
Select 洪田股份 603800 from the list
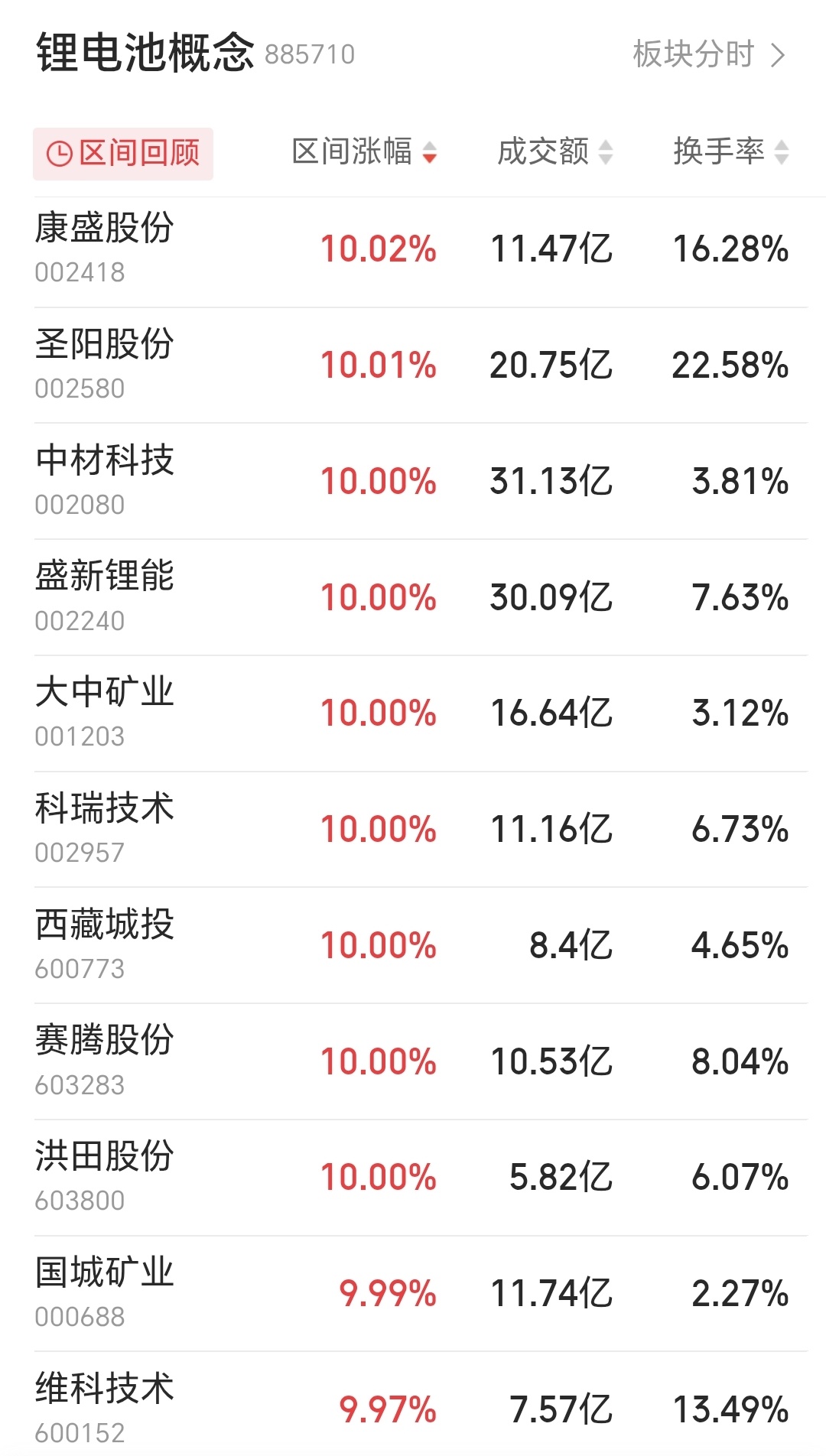click(x=105, y=1177)
